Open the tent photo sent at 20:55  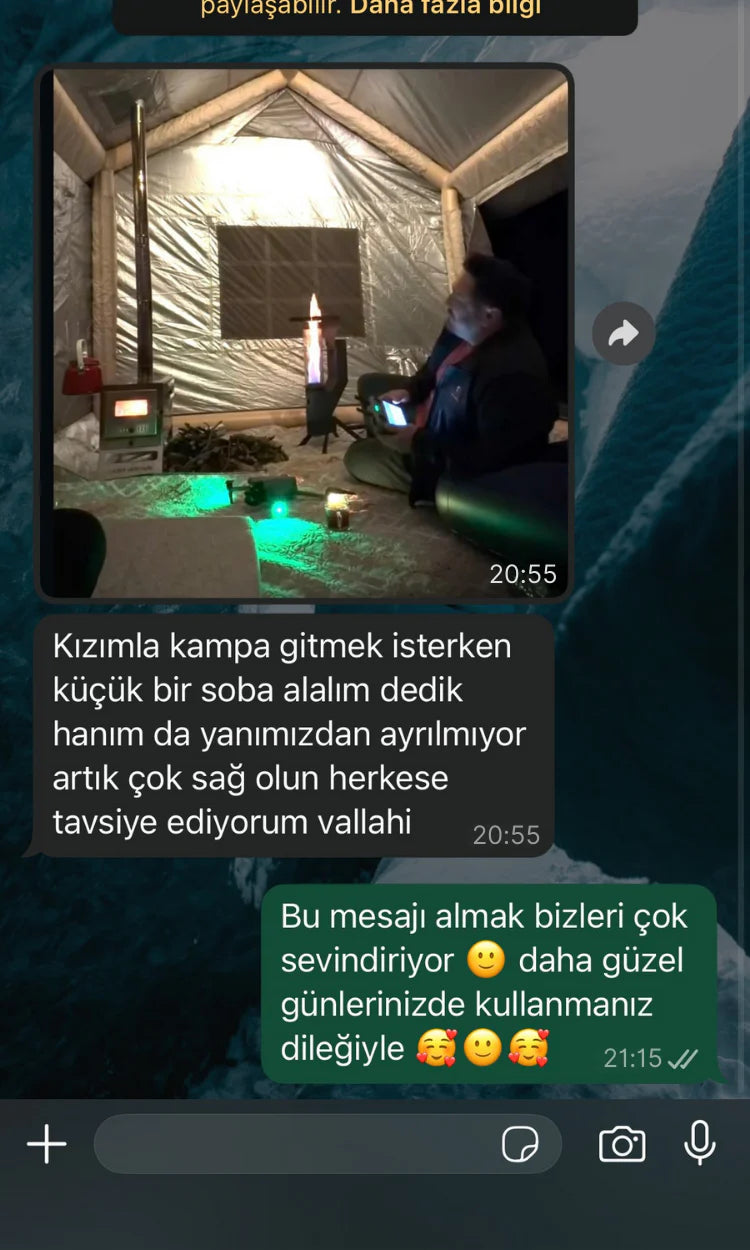(x=305, y=333)
